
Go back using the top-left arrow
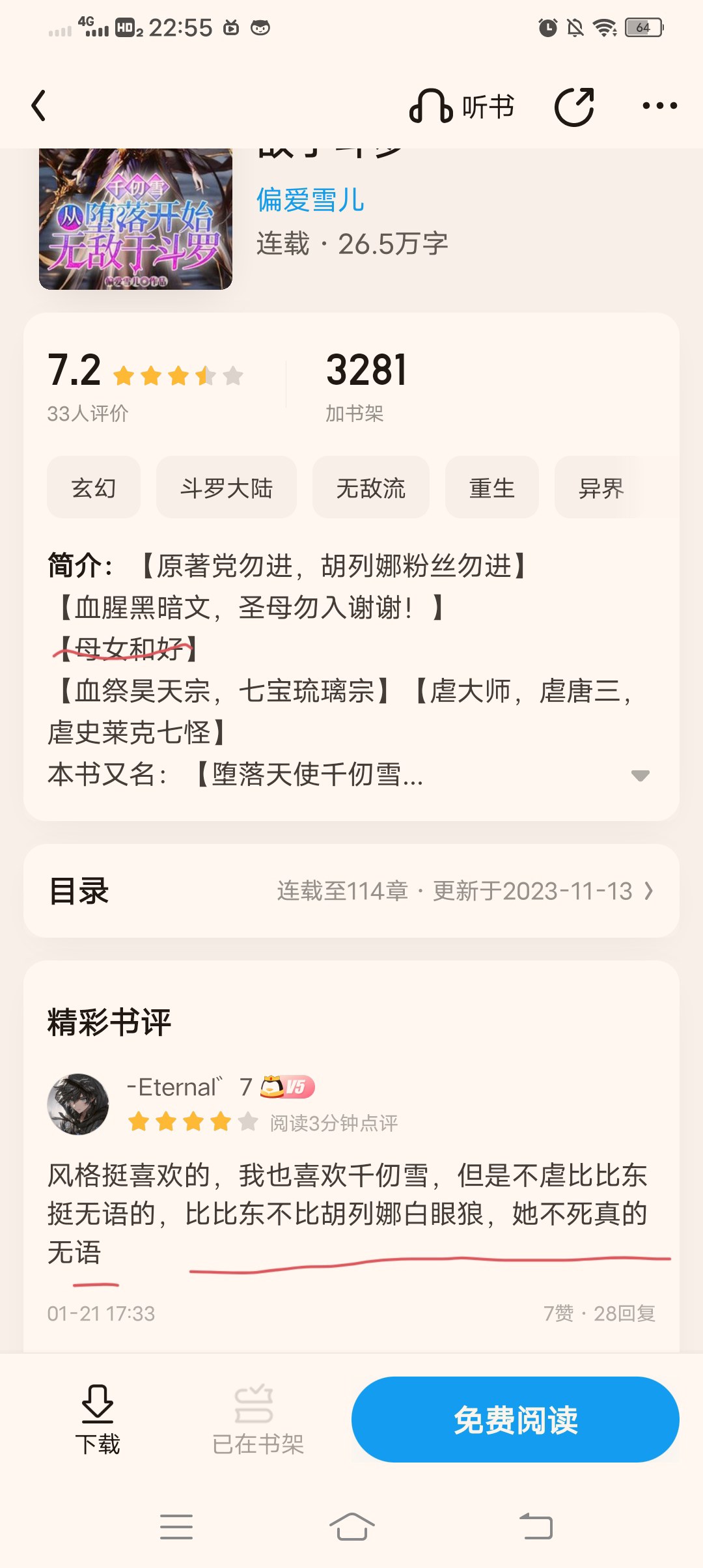tap(39, 105)
